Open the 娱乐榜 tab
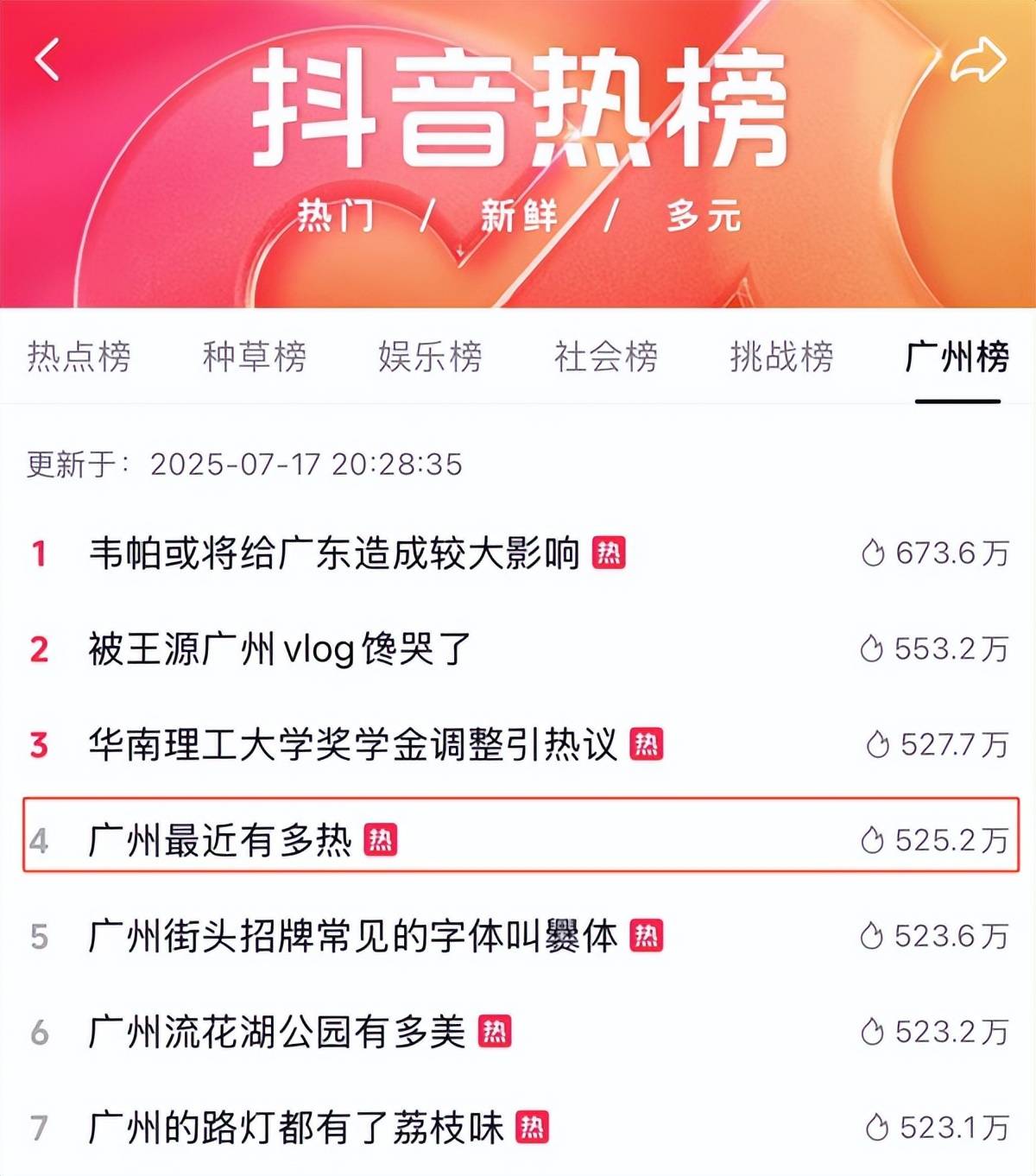This screenshot has height=1176, width=1036. [430, 356]
